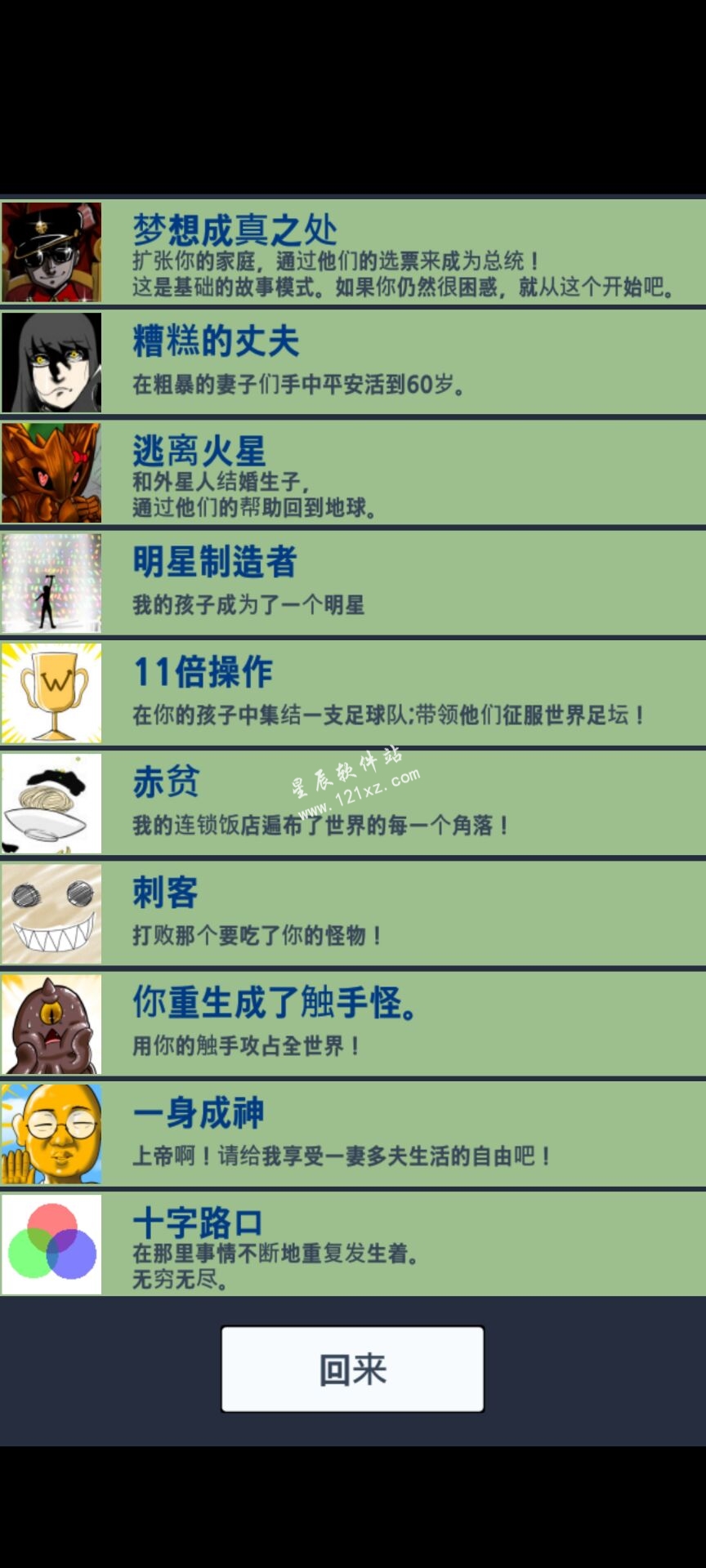706x1568 pixels.
Task: Select the 梦想成真之处 story mode
Action: (x=353, y=252)
